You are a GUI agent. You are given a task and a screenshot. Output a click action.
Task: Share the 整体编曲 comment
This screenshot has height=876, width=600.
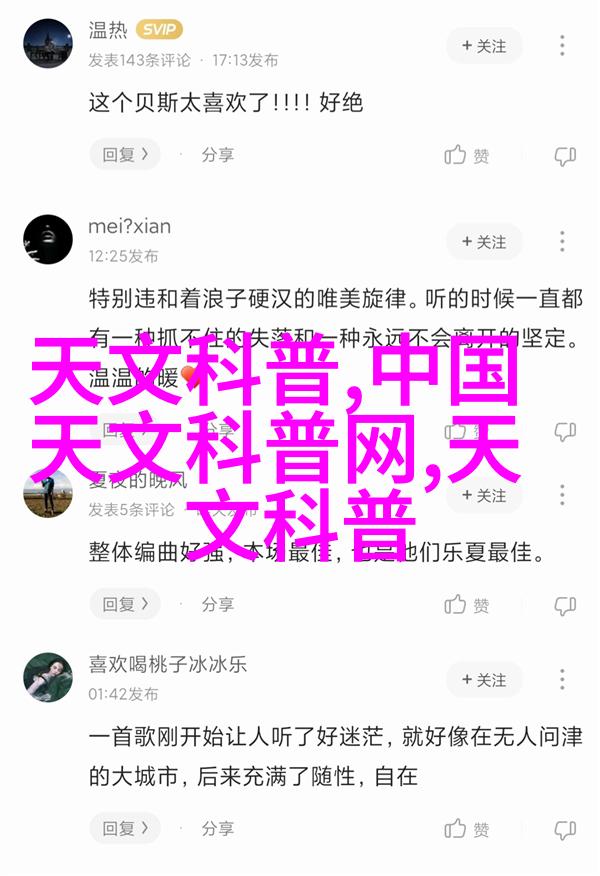(x=217, y=604)
